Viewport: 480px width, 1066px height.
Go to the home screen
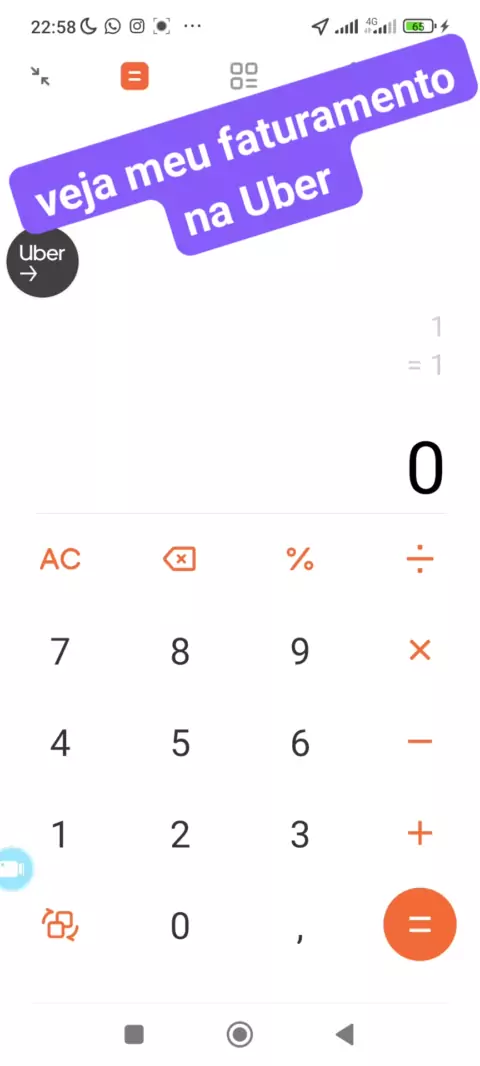coord(239,1035)
